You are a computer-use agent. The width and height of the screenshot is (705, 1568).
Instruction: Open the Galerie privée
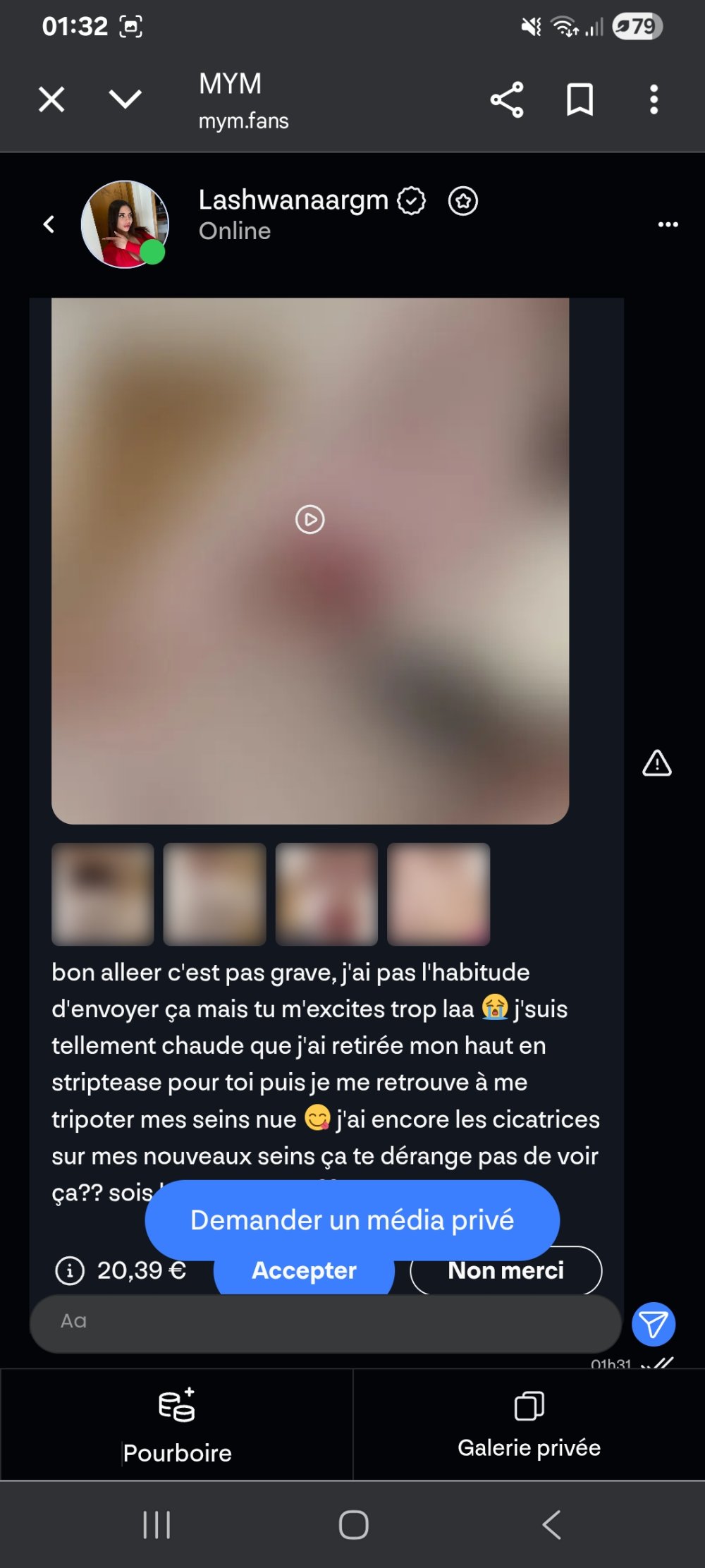pos(529,1423)
